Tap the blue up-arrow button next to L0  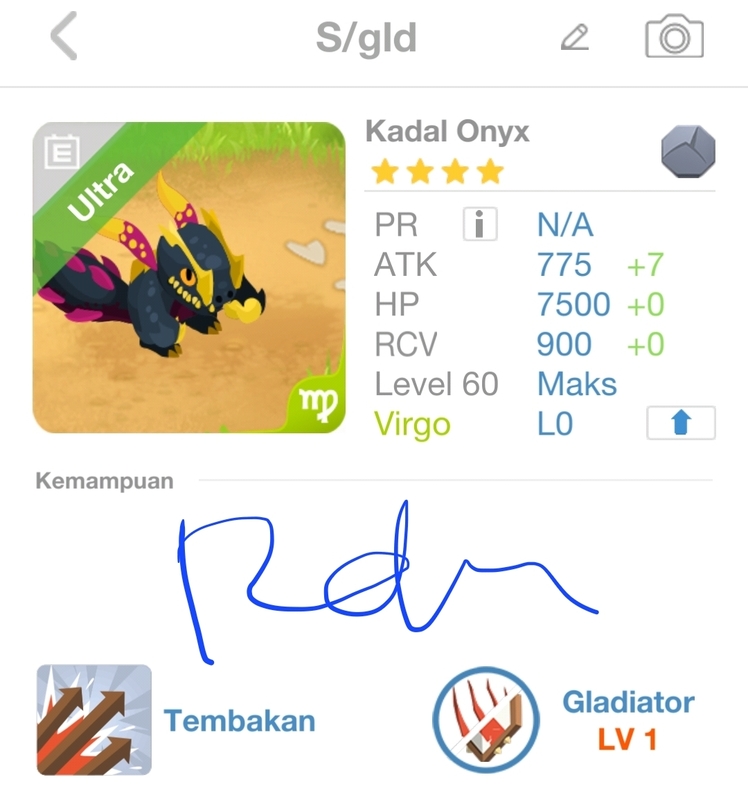(681, 423)
